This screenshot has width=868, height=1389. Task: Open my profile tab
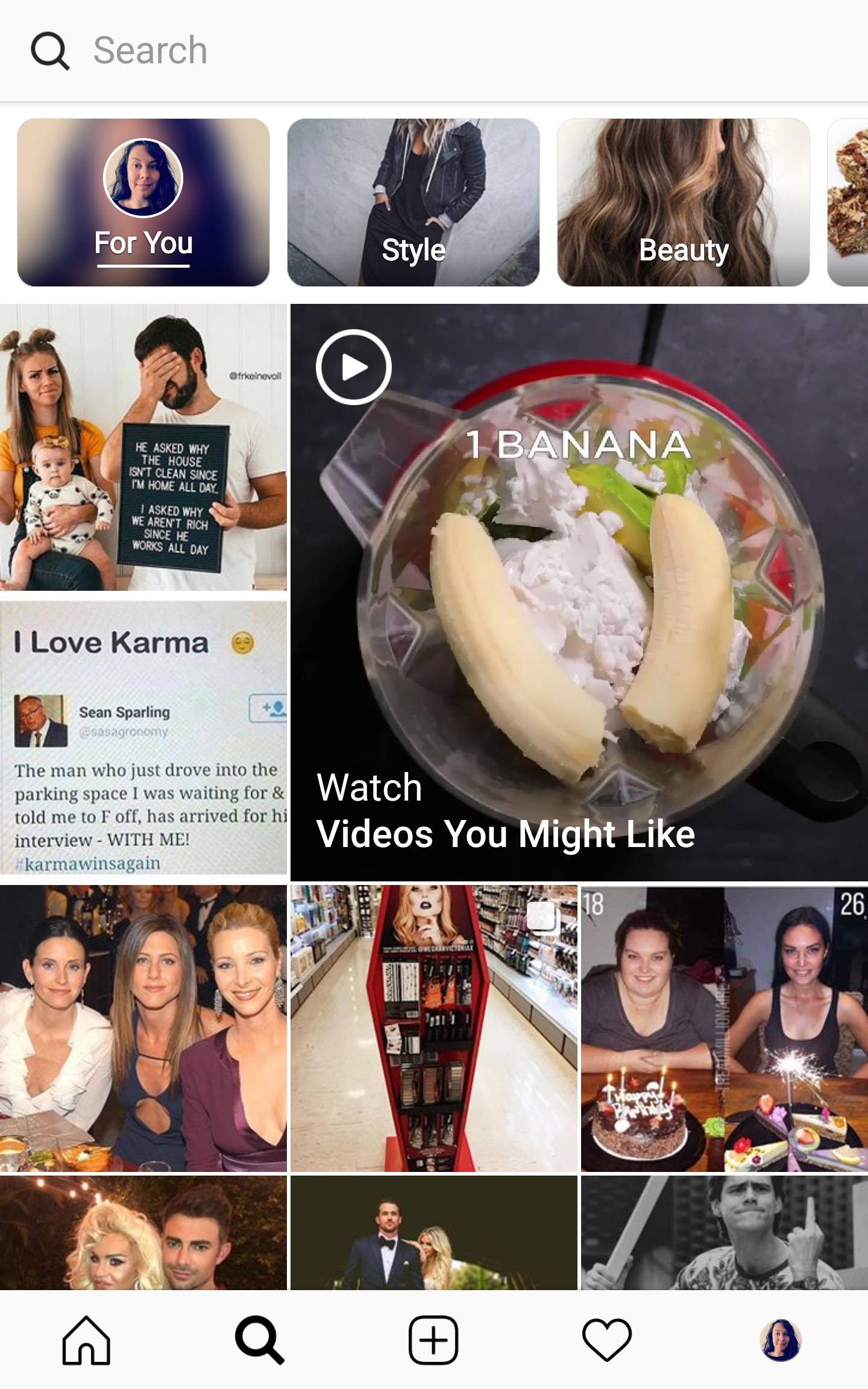(781, 1340)
